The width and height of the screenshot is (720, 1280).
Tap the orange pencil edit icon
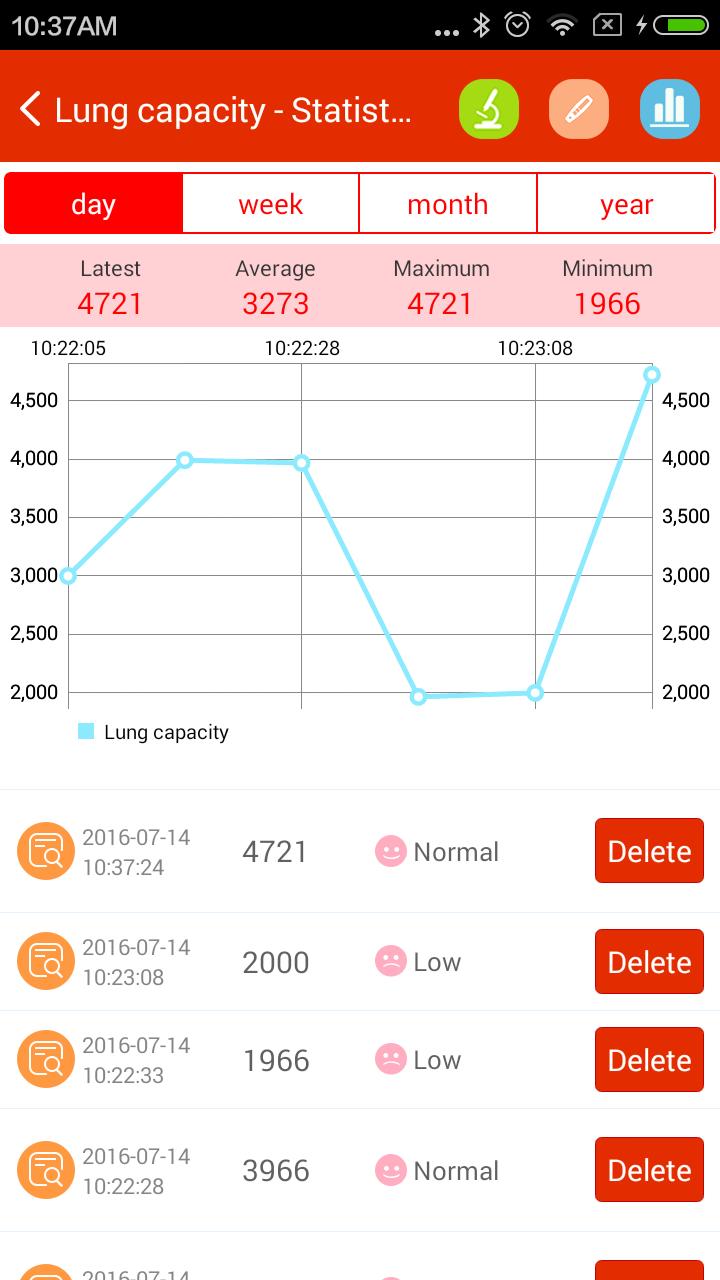click(579, 109)
